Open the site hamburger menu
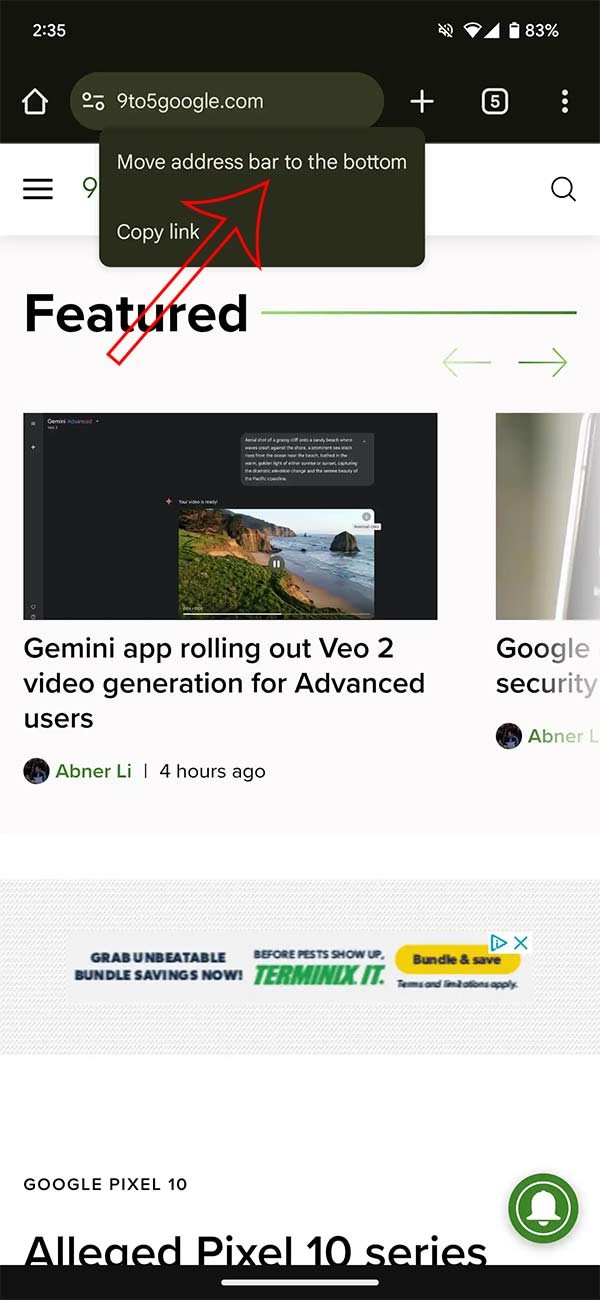 38,189
